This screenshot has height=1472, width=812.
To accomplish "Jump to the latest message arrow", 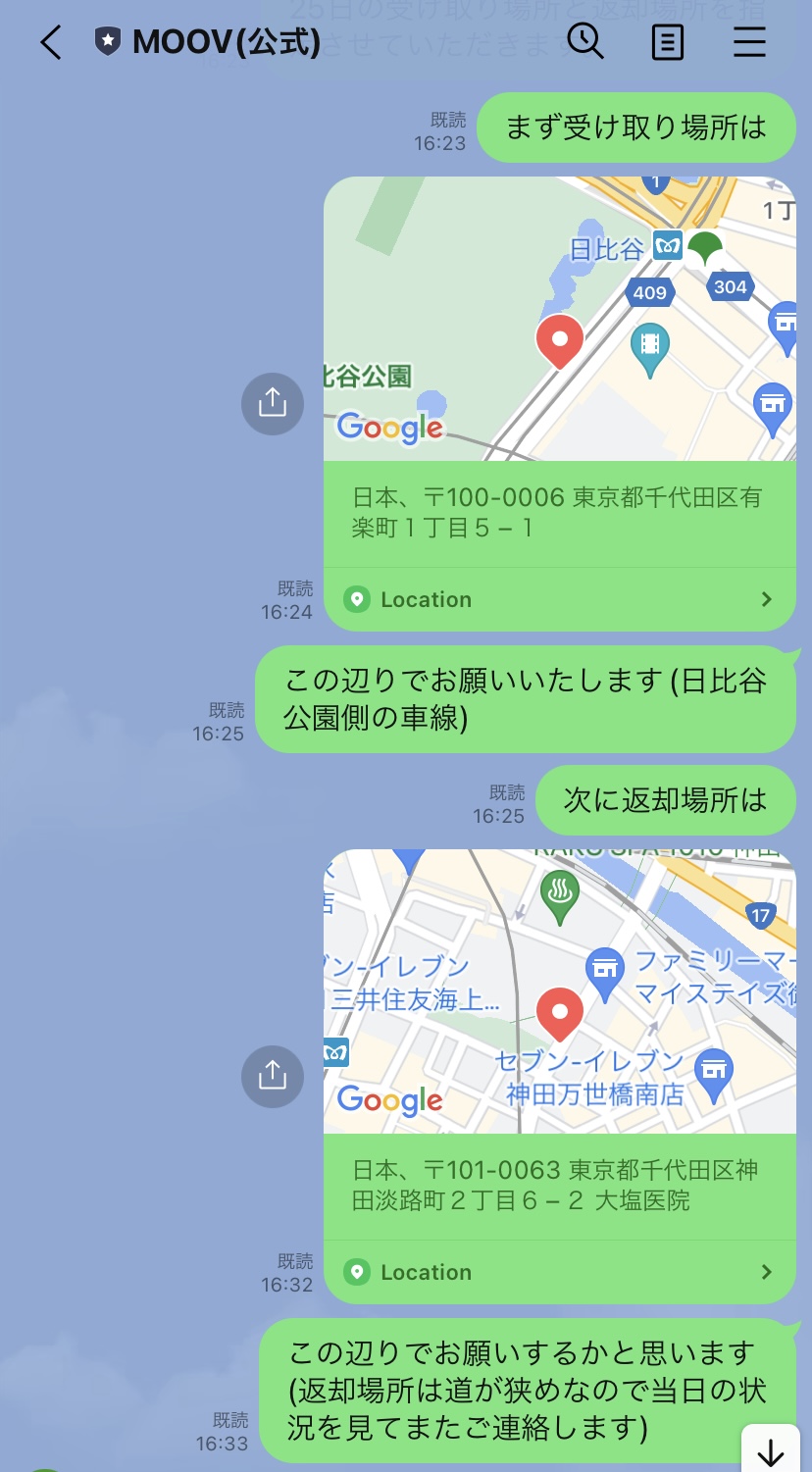I will 771,1451.
